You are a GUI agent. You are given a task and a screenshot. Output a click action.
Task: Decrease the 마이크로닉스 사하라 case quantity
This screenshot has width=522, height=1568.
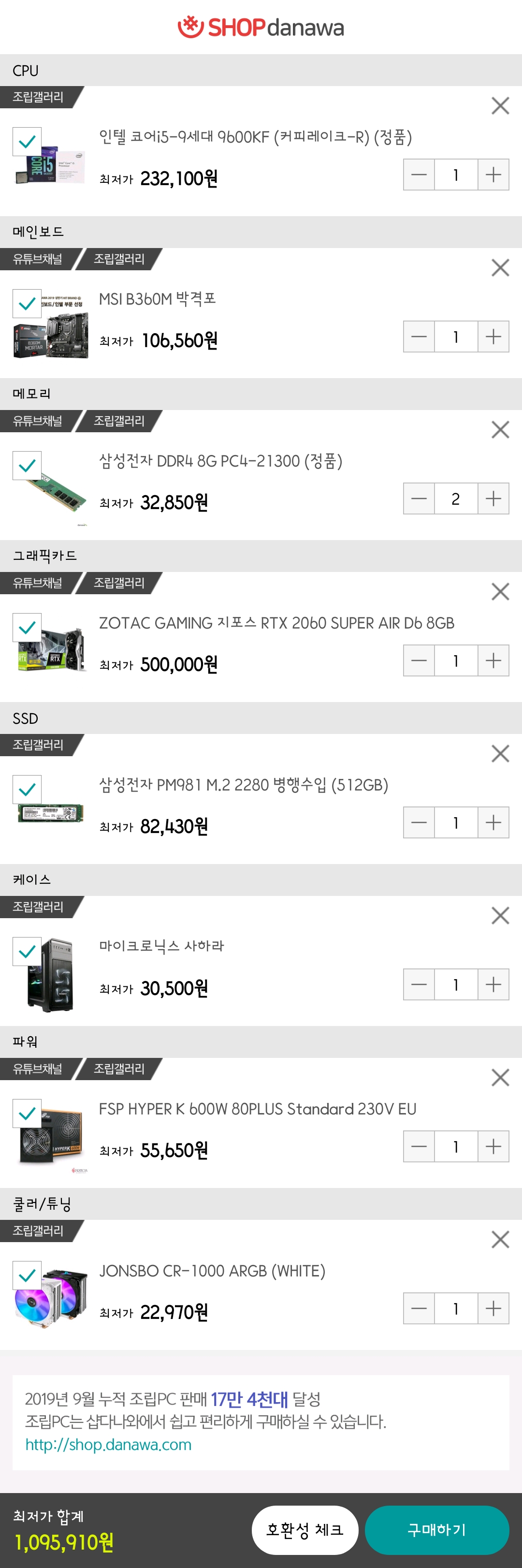[x=419, y=984]
